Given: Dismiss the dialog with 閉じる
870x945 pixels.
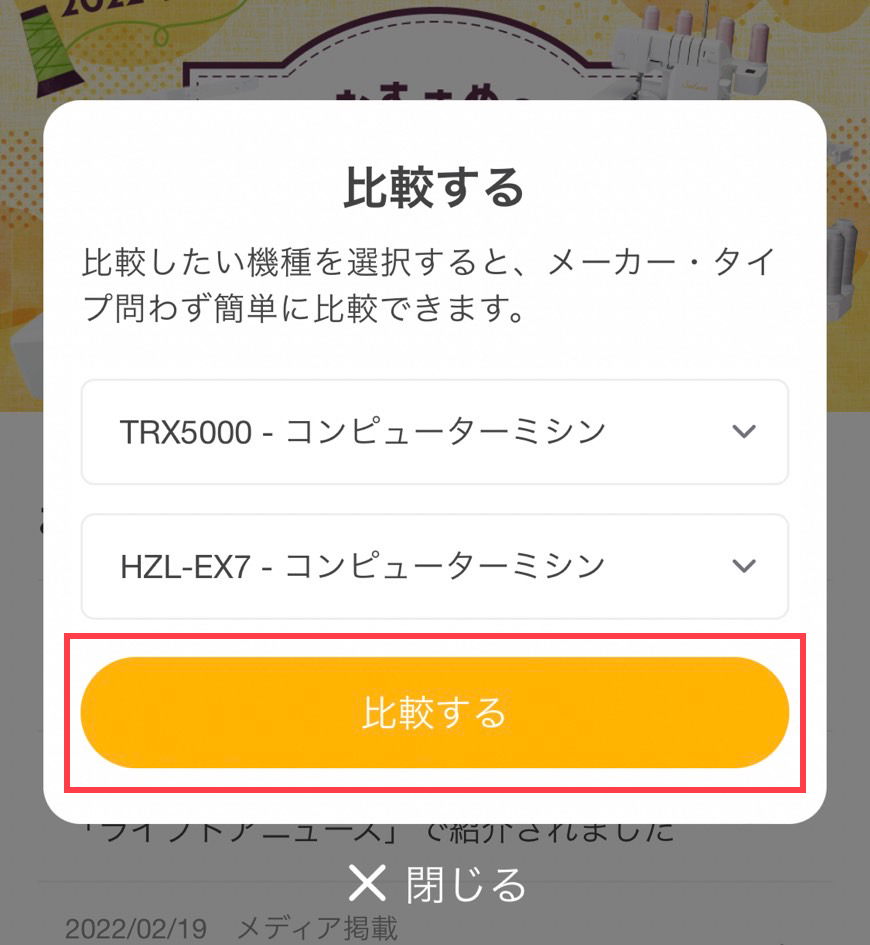Looking at the screenshot, I should tap(436, 884).
